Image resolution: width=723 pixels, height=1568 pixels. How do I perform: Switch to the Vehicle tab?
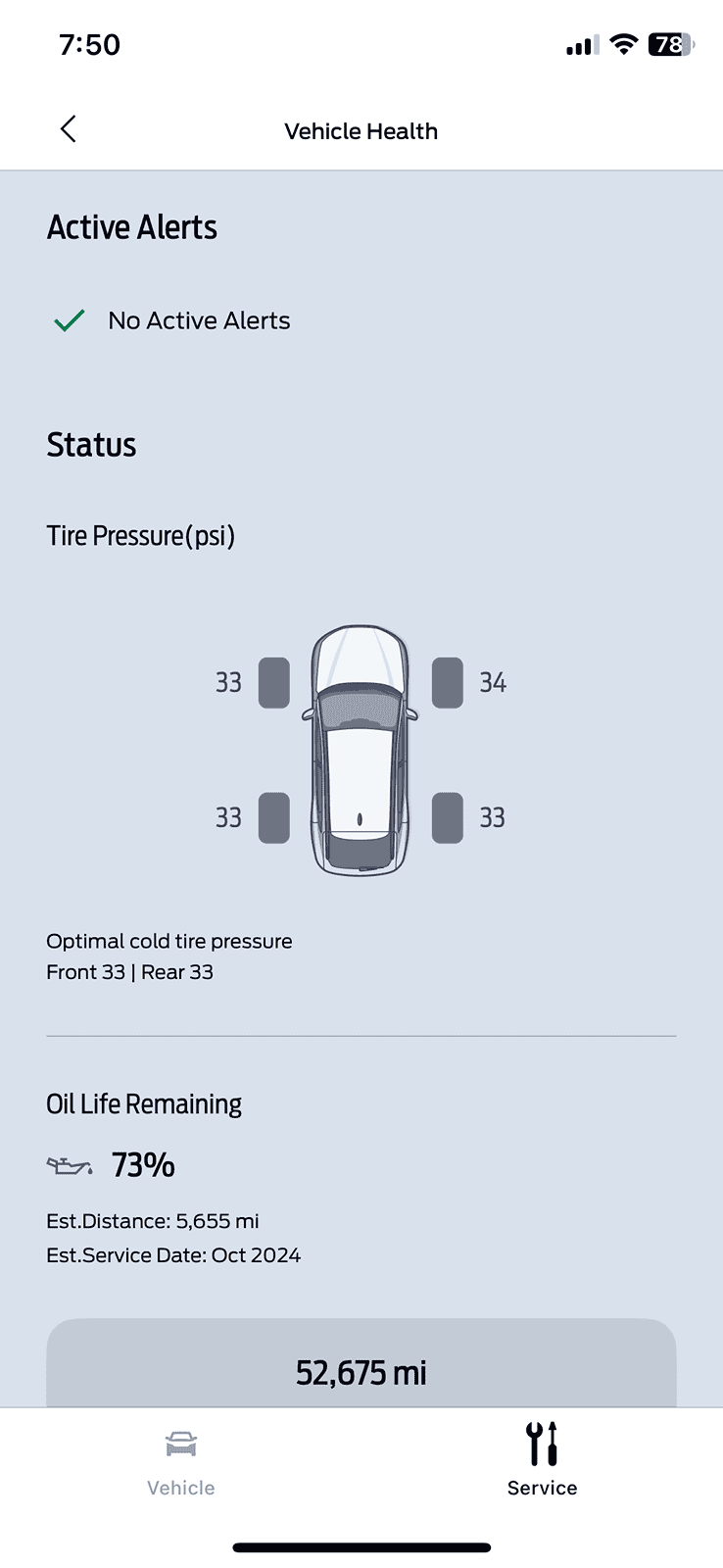pos(181,1461)
